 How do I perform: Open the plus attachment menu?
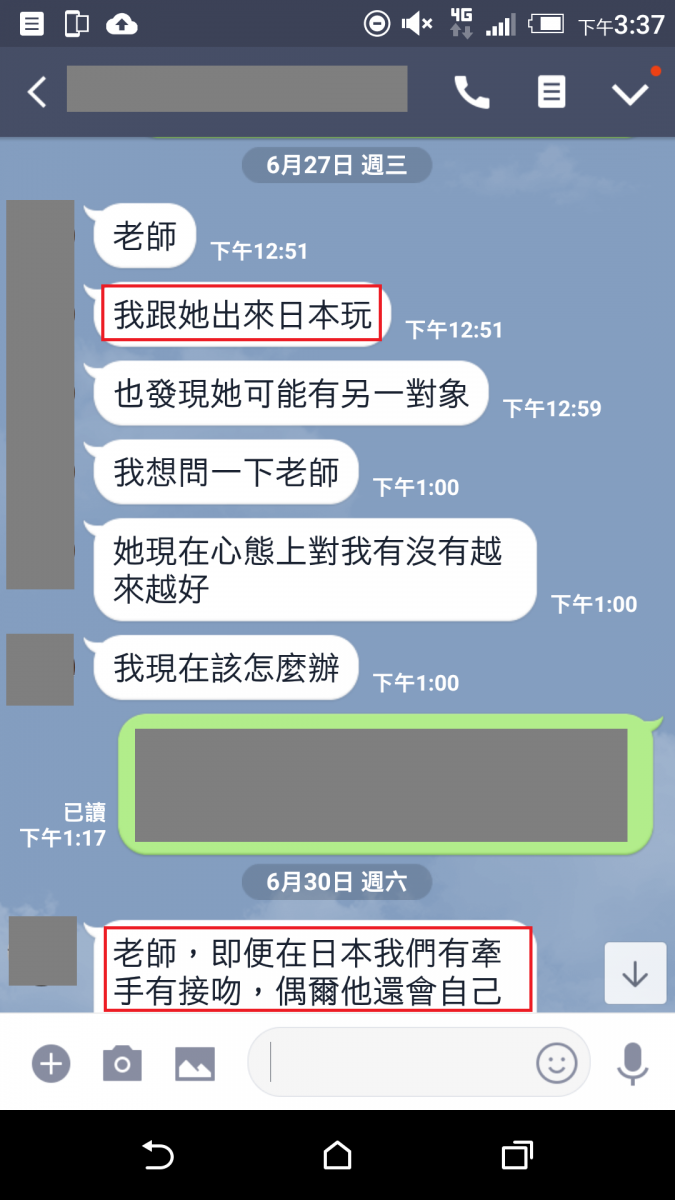pos(50,1063)
